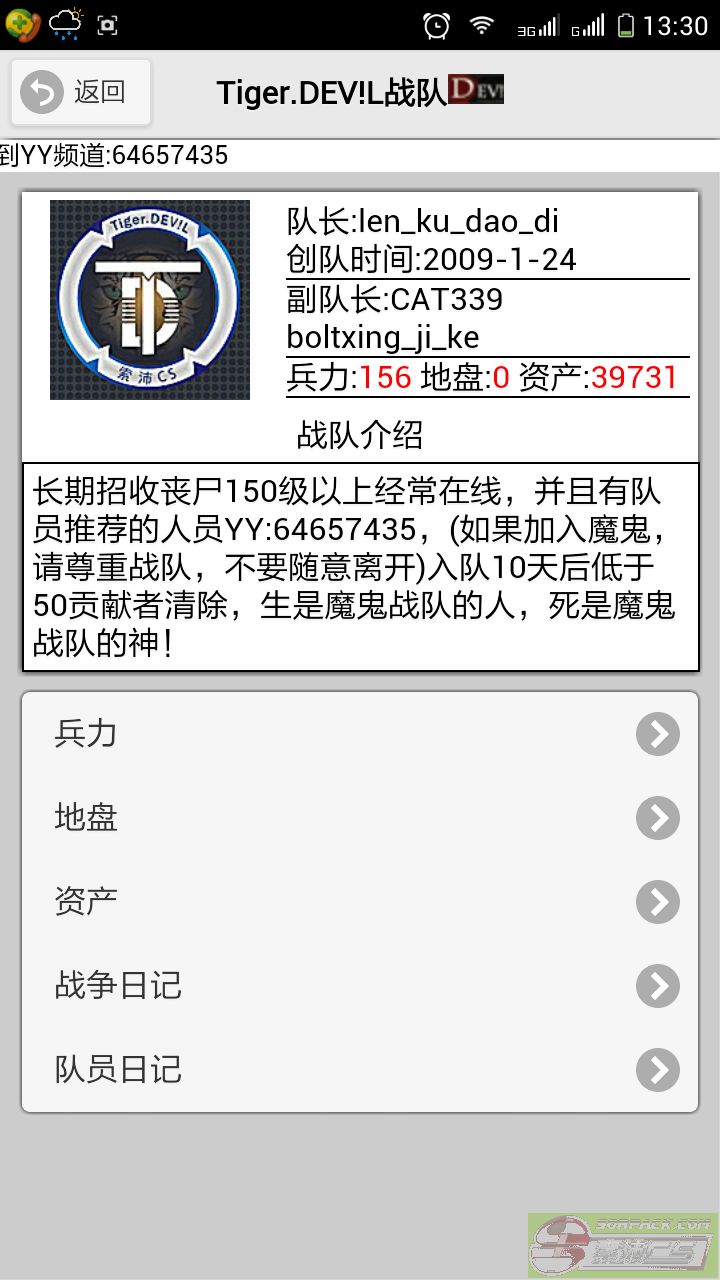Expand 资产 with the right-facing chevron
The width and height of the screenshot is (720, 1280).
(x=657, y=902)
